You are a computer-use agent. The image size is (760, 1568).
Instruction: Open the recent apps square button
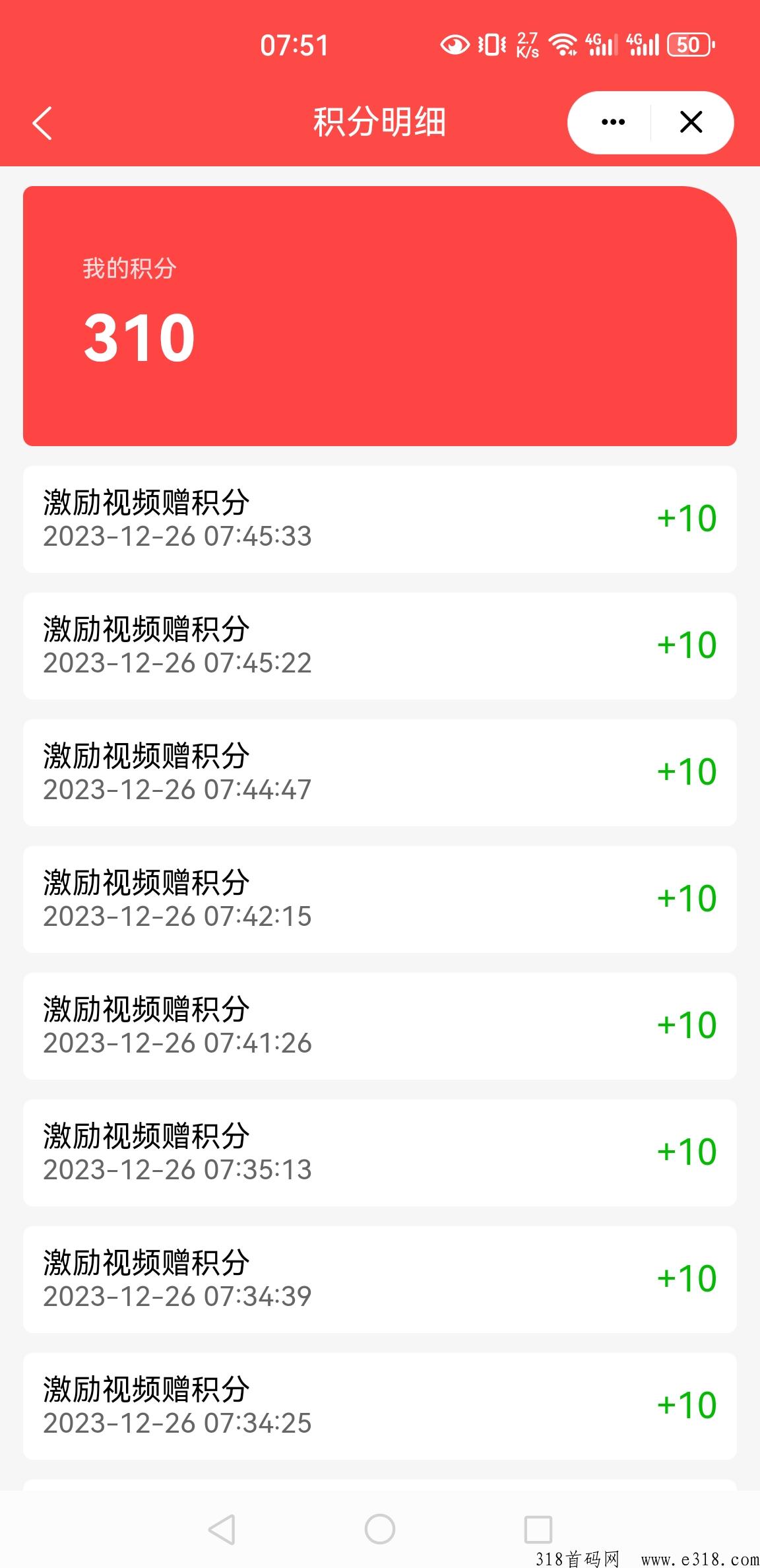[x=538, y=1529]
